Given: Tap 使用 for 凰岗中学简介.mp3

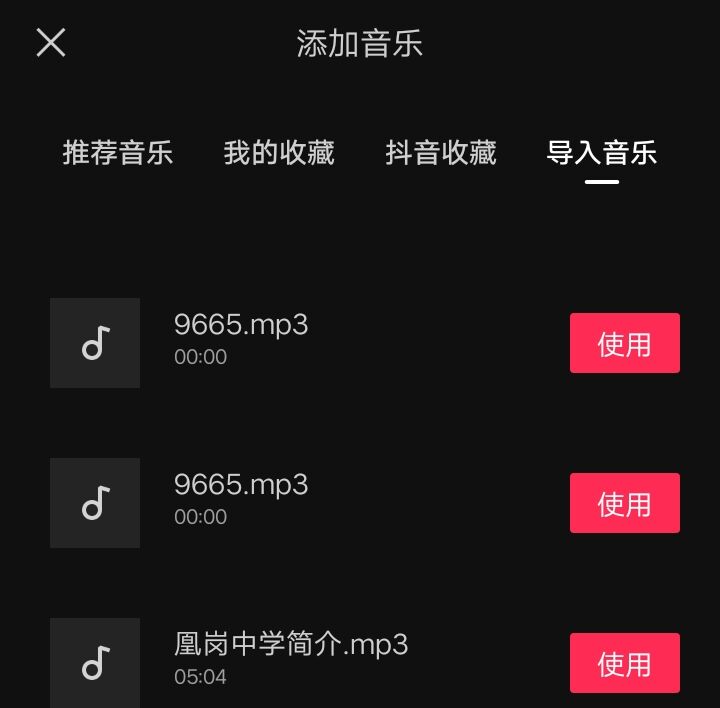Looking at the screenshot, I should click(624, 663).
